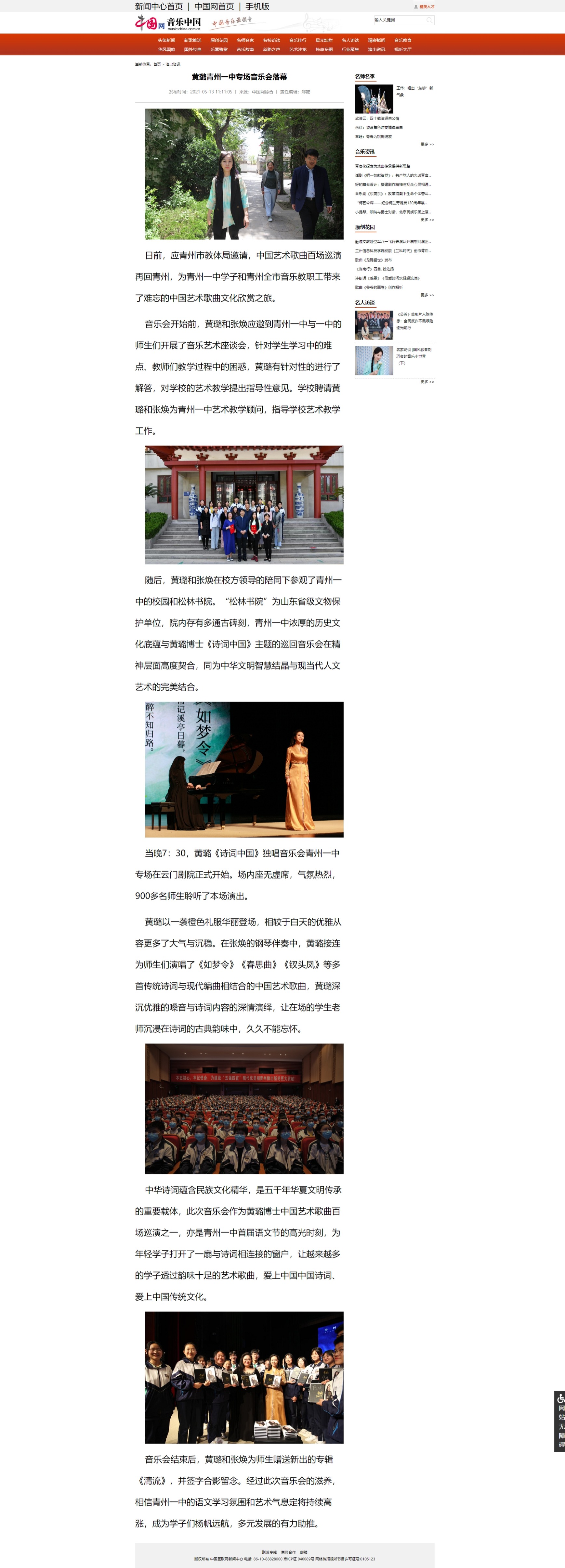Tap 更多 under 音乐资讯
565x1568 pixels.
[x=427, y=220]
